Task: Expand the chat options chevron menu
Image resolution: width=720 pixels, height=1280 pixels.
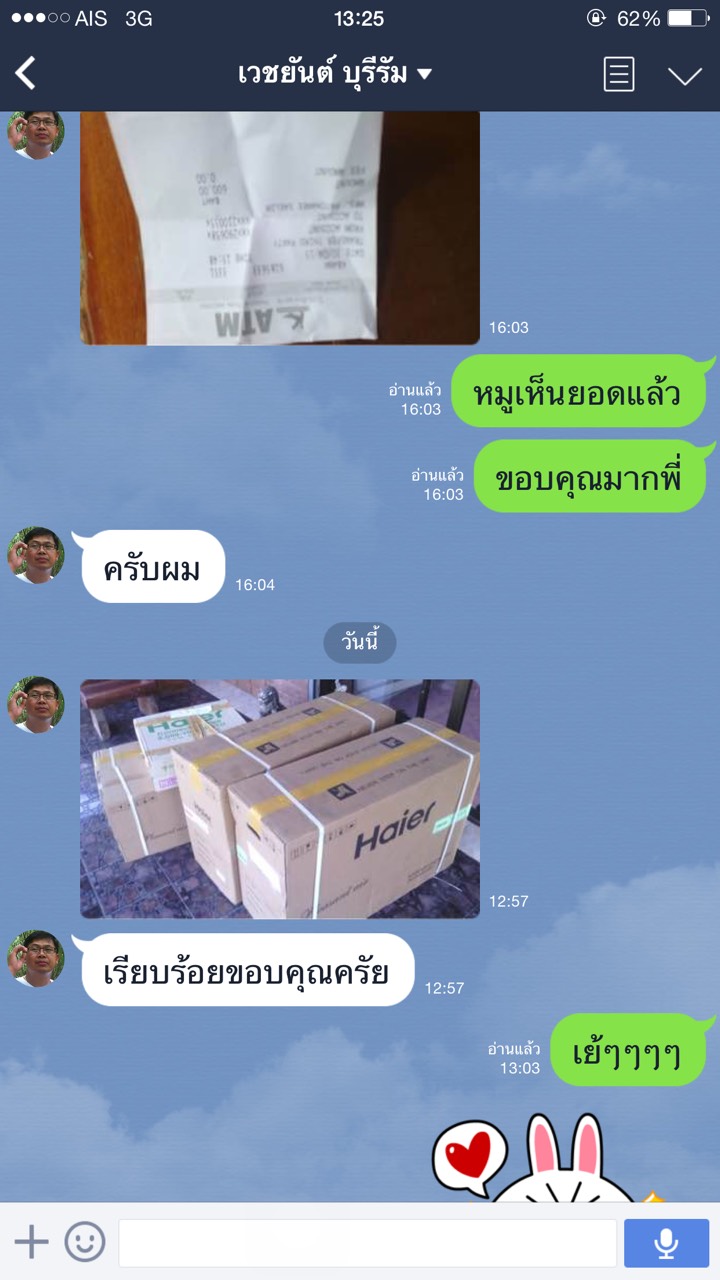Action: tap(685, 75)
